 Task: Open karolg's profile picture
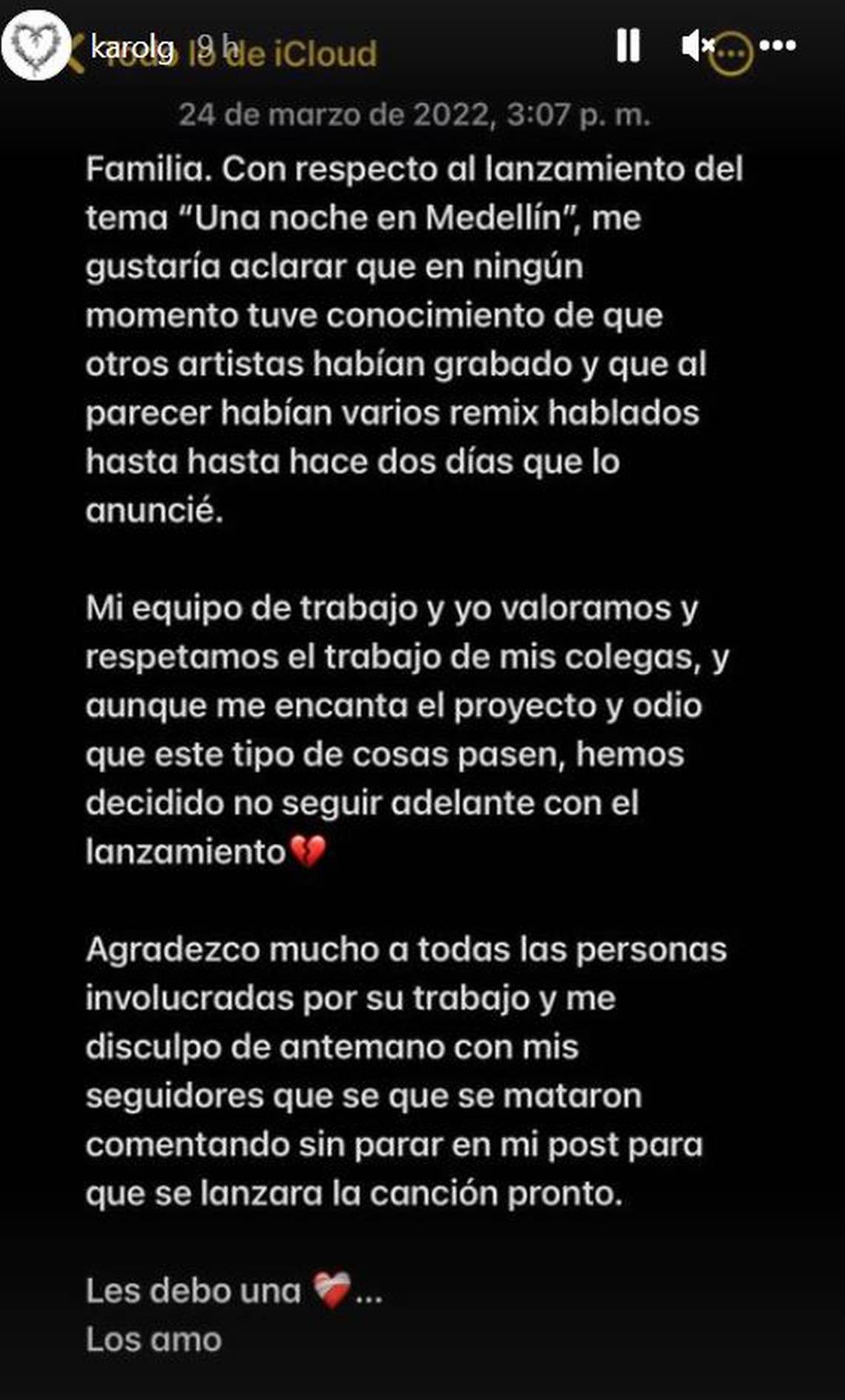[x=36, y=44]
